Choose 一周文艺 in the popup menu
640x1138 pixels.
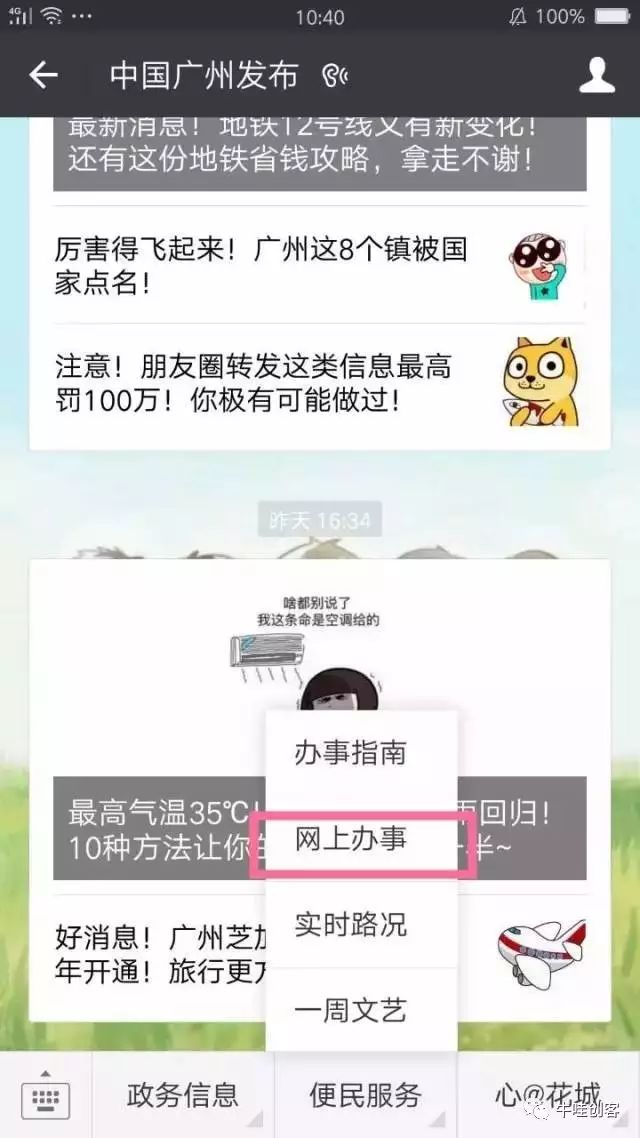point(350,1010)
